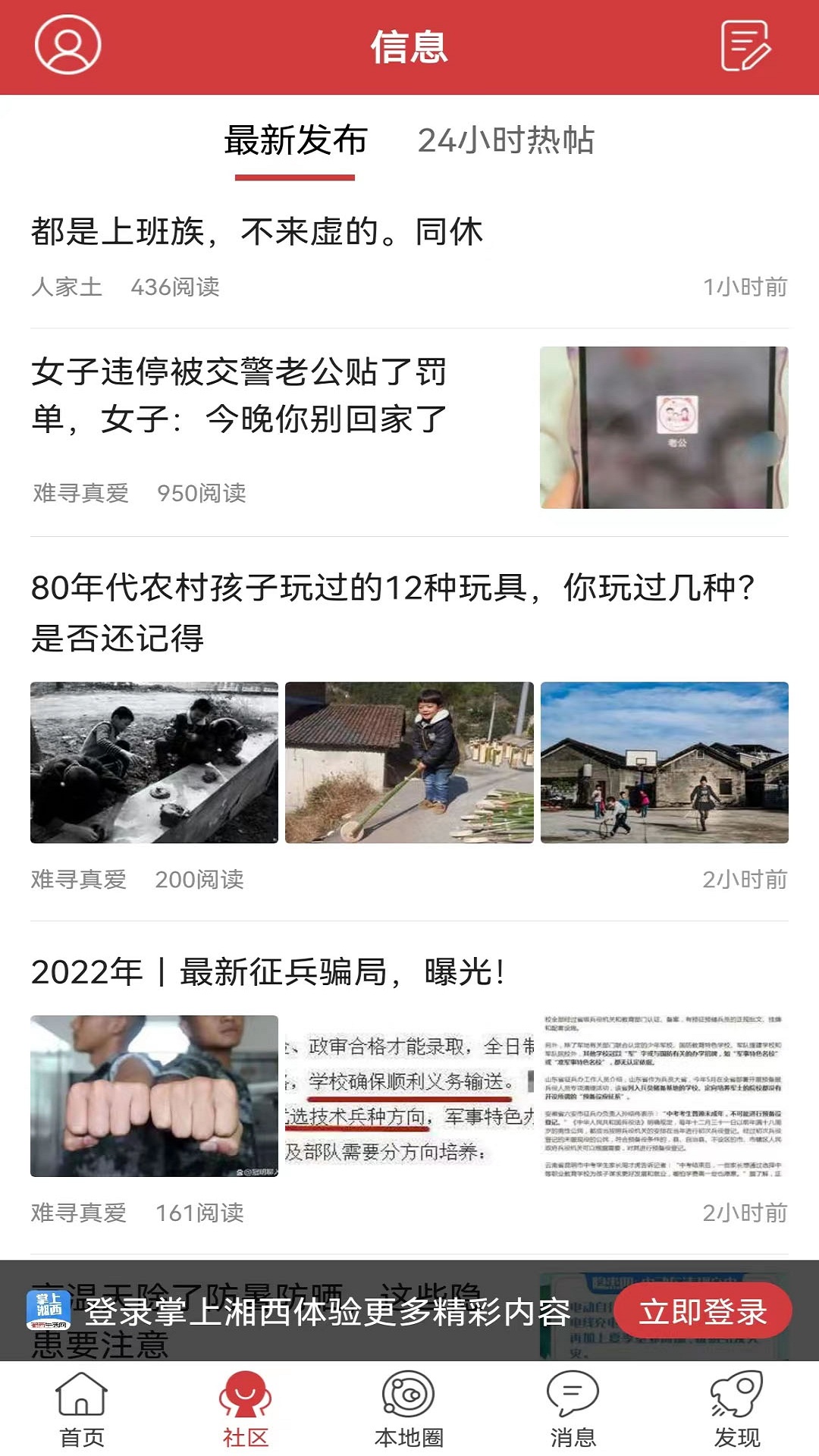
Task: Open post 都是上班族，不来虚的
Action: coord(256,232)
